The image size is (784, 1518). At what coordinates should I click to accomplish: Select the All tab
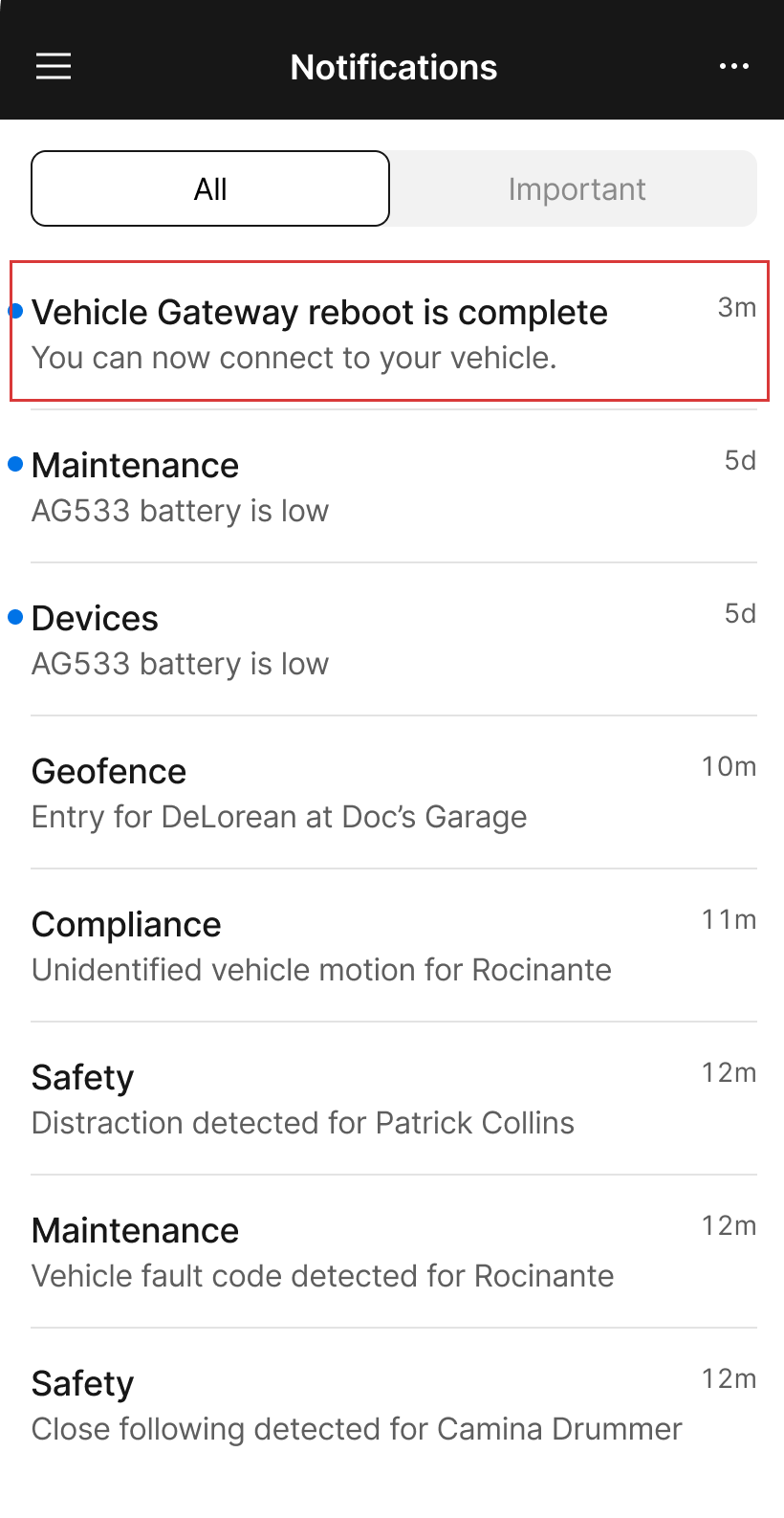point(210,188)
